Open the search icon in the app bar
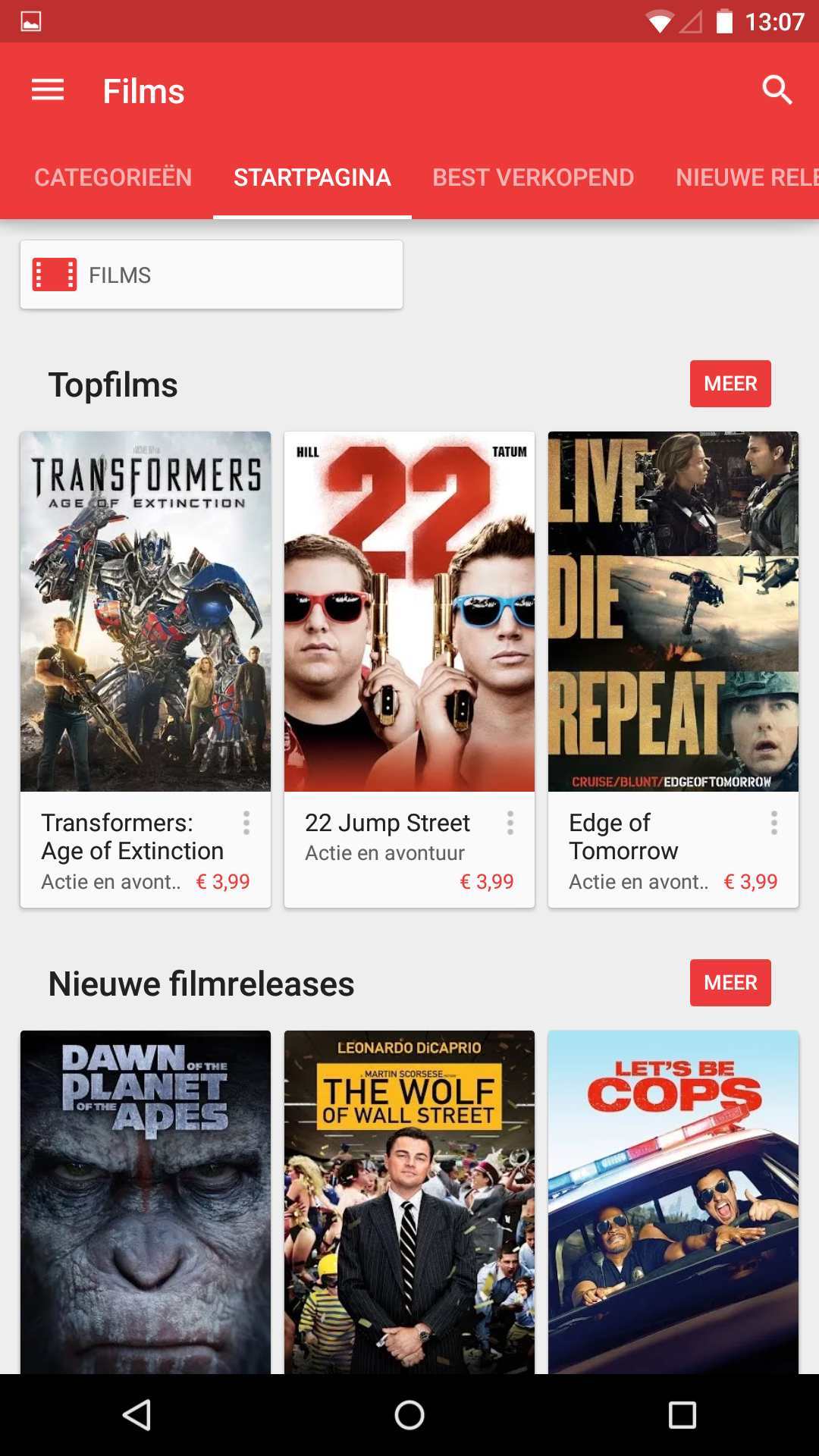 click(777, 90)
